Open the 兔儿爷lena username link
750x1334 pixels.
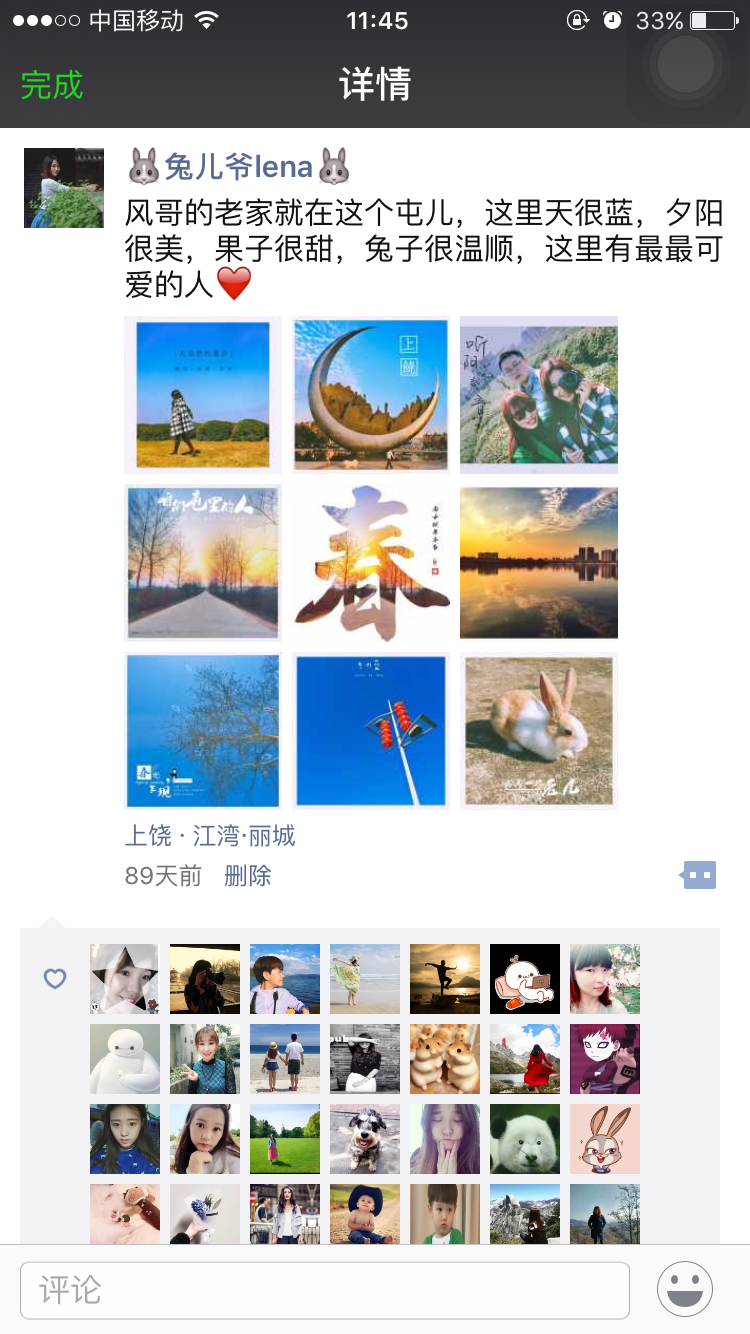pos(240,166)
